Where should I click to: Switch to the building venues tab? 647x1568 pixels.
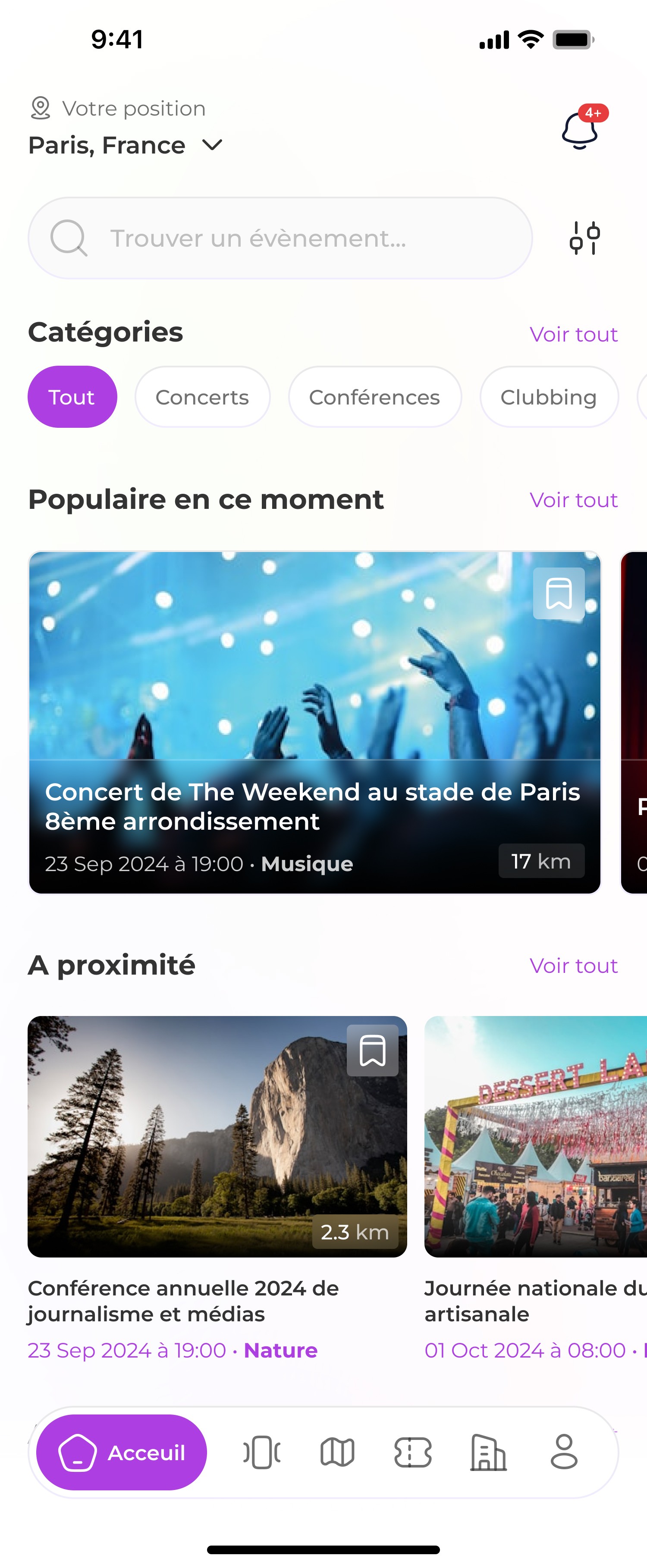click(x=488, y=1452)
